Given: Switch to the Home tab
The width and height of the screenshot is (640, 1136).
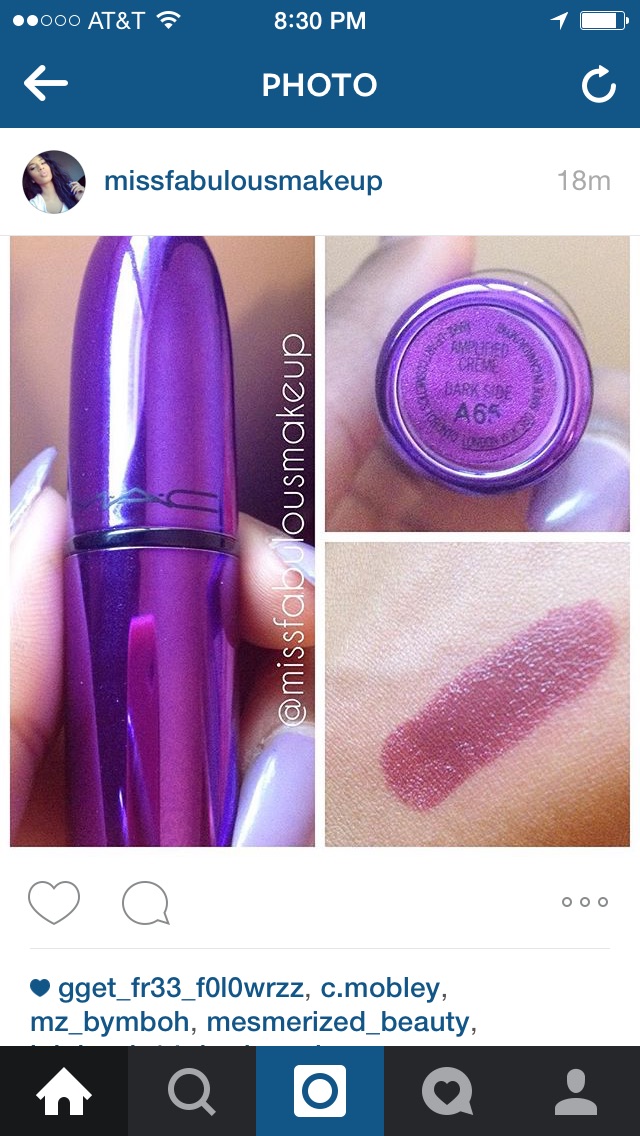Looking at the screenshot, I should pyautogui.click(x=64, y=1091).
